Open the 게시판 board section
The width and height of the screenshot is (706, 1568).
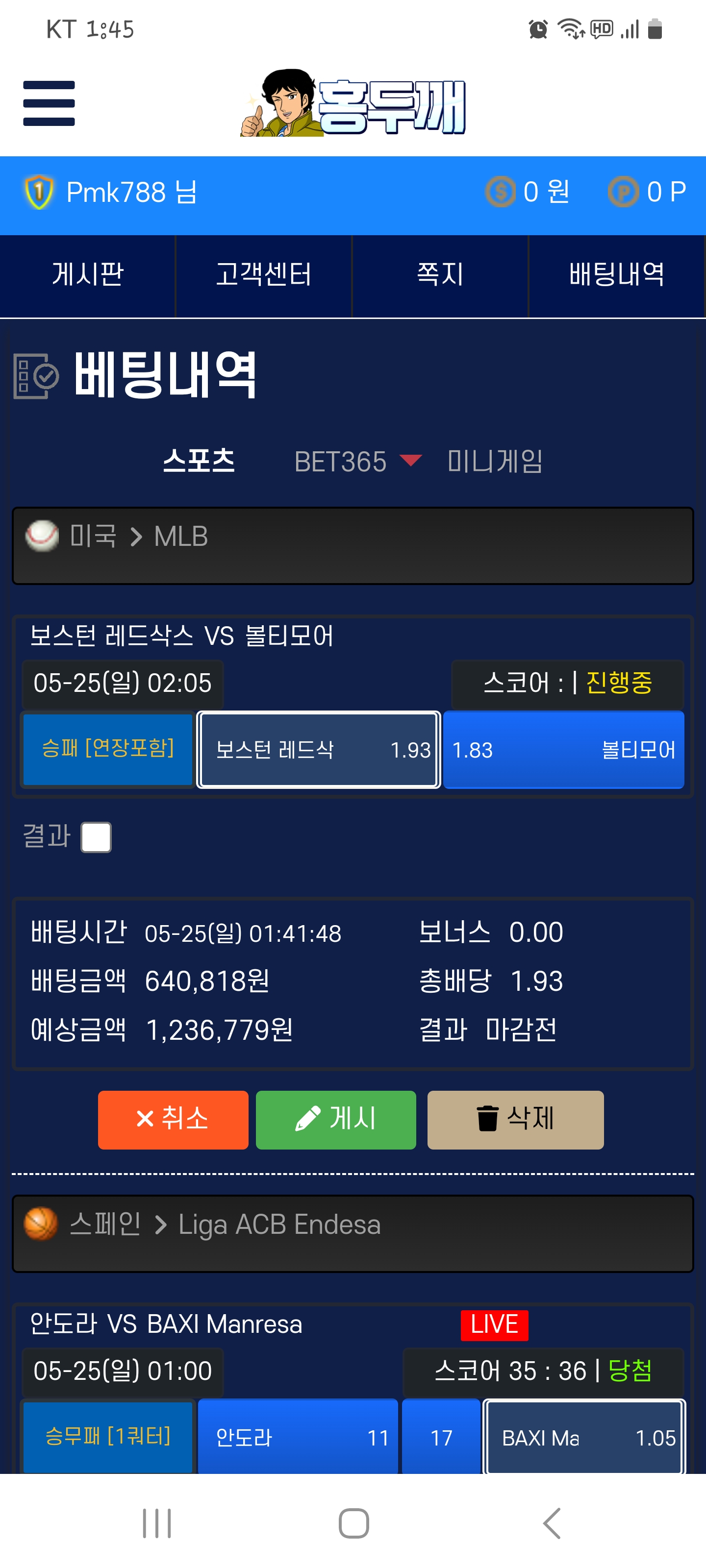tap(88, 274)
